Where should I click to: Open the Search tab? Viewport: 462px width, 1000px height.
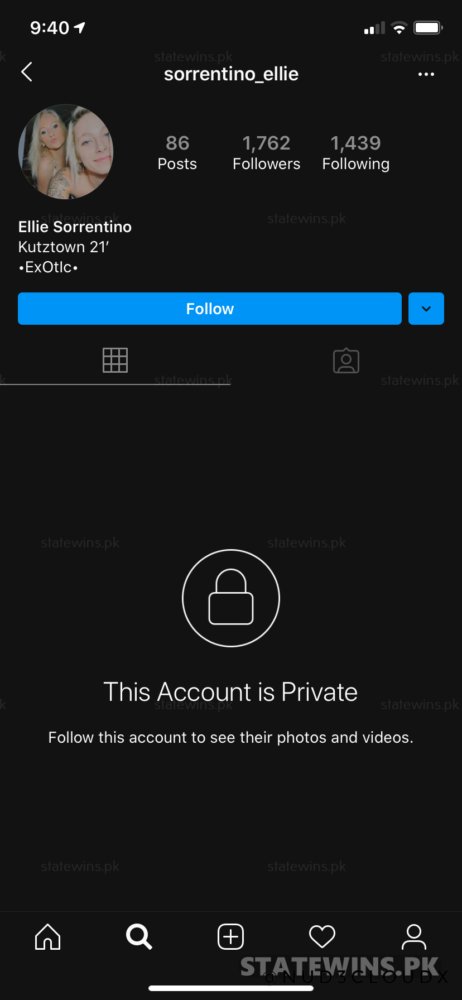(x=138, y=937)
